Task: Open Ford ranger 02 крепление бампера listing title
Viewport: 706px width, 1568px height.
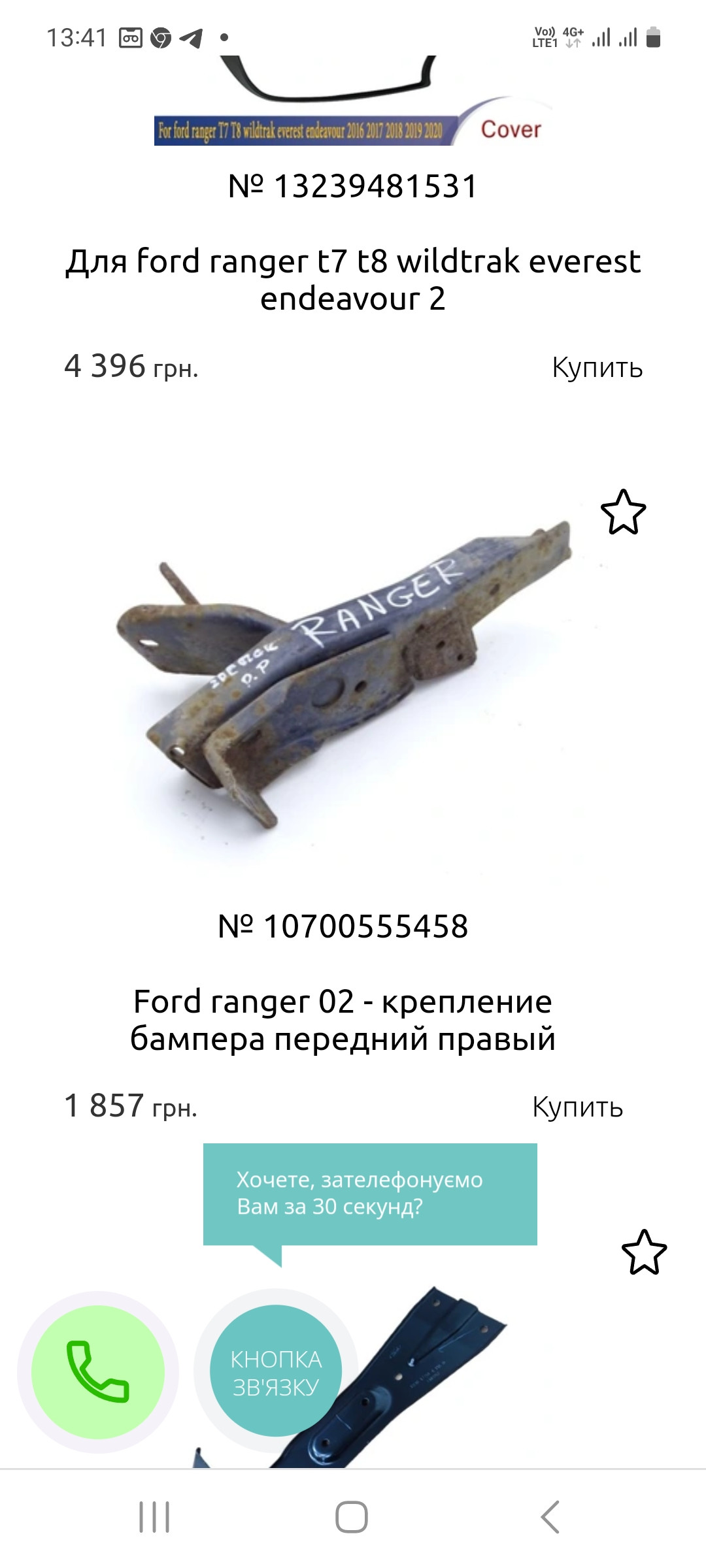Action: click(343, 1020)
